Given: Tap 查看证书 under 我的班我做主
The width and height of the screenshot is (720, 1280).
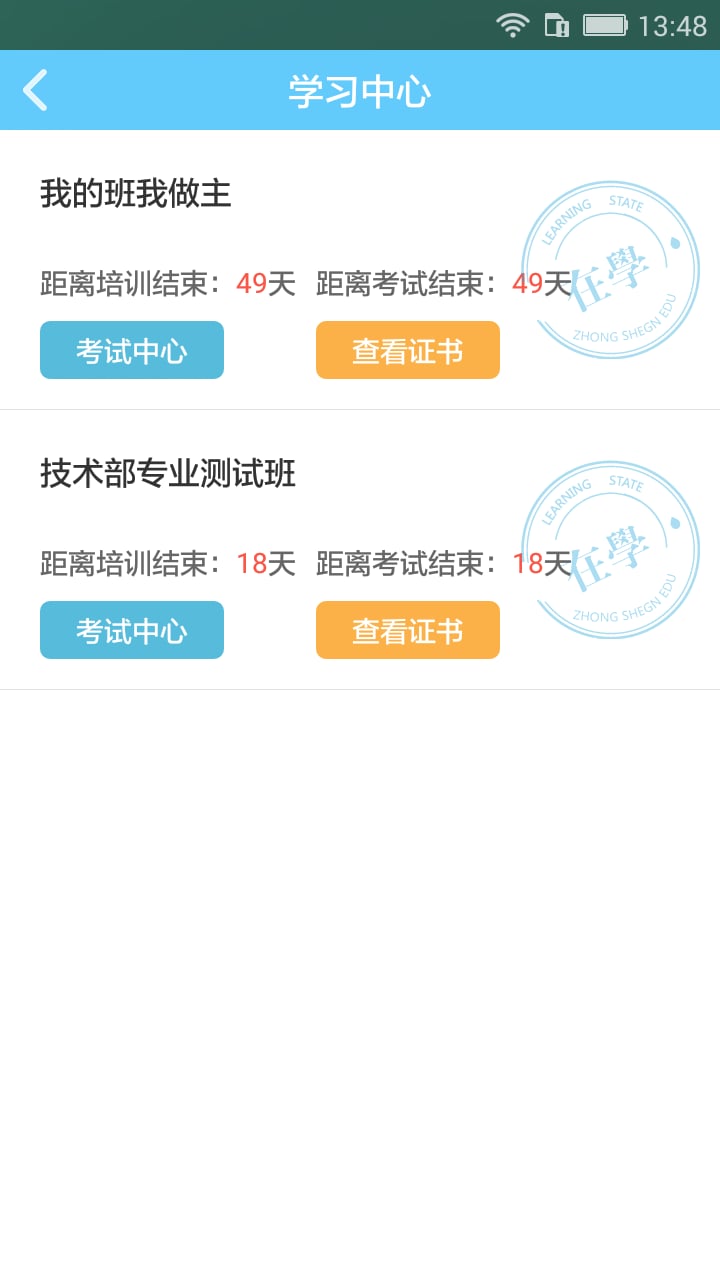Looking at the screenshot, I should tap(407, 350).
